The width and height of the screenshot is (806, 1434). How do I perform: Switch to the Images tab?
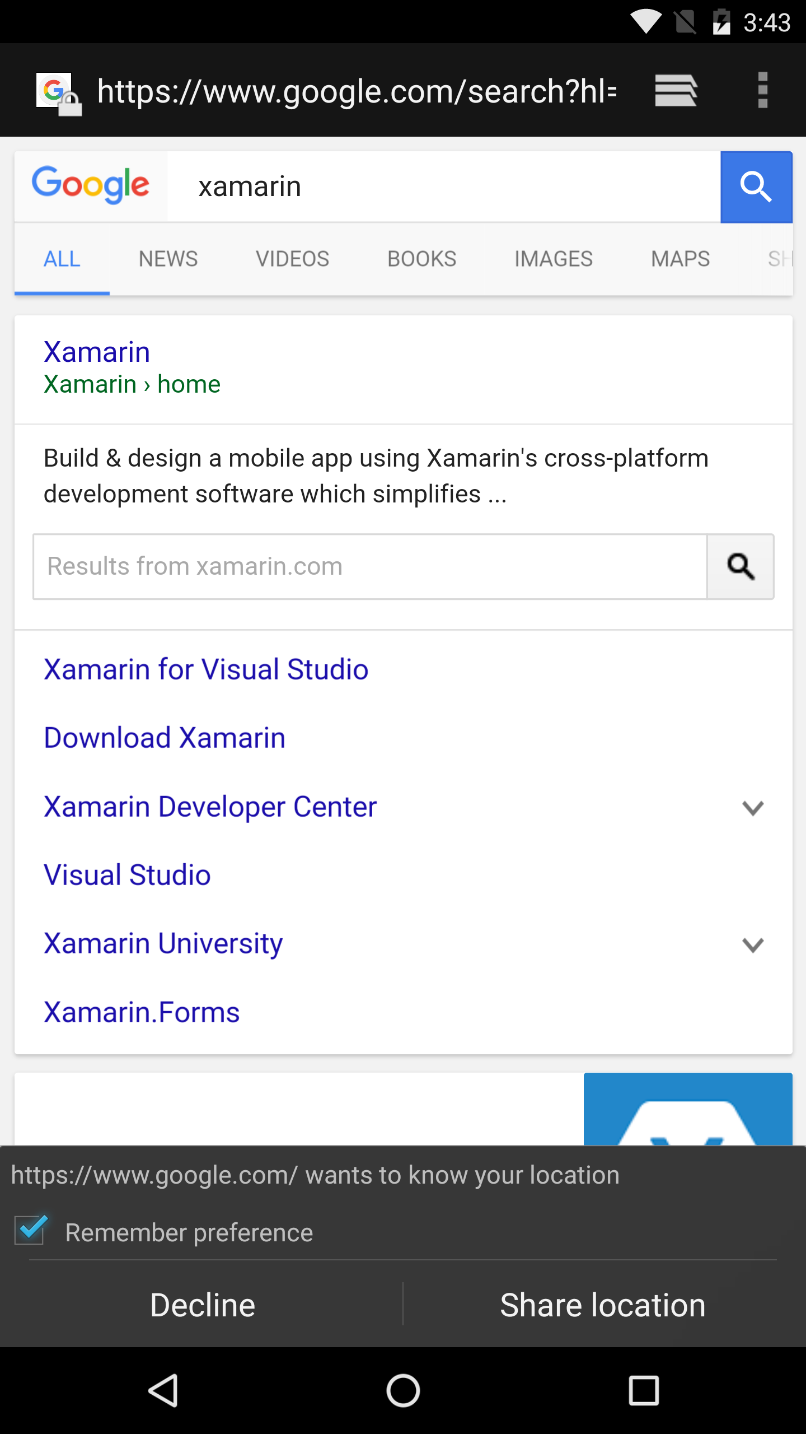coord(553,259)
